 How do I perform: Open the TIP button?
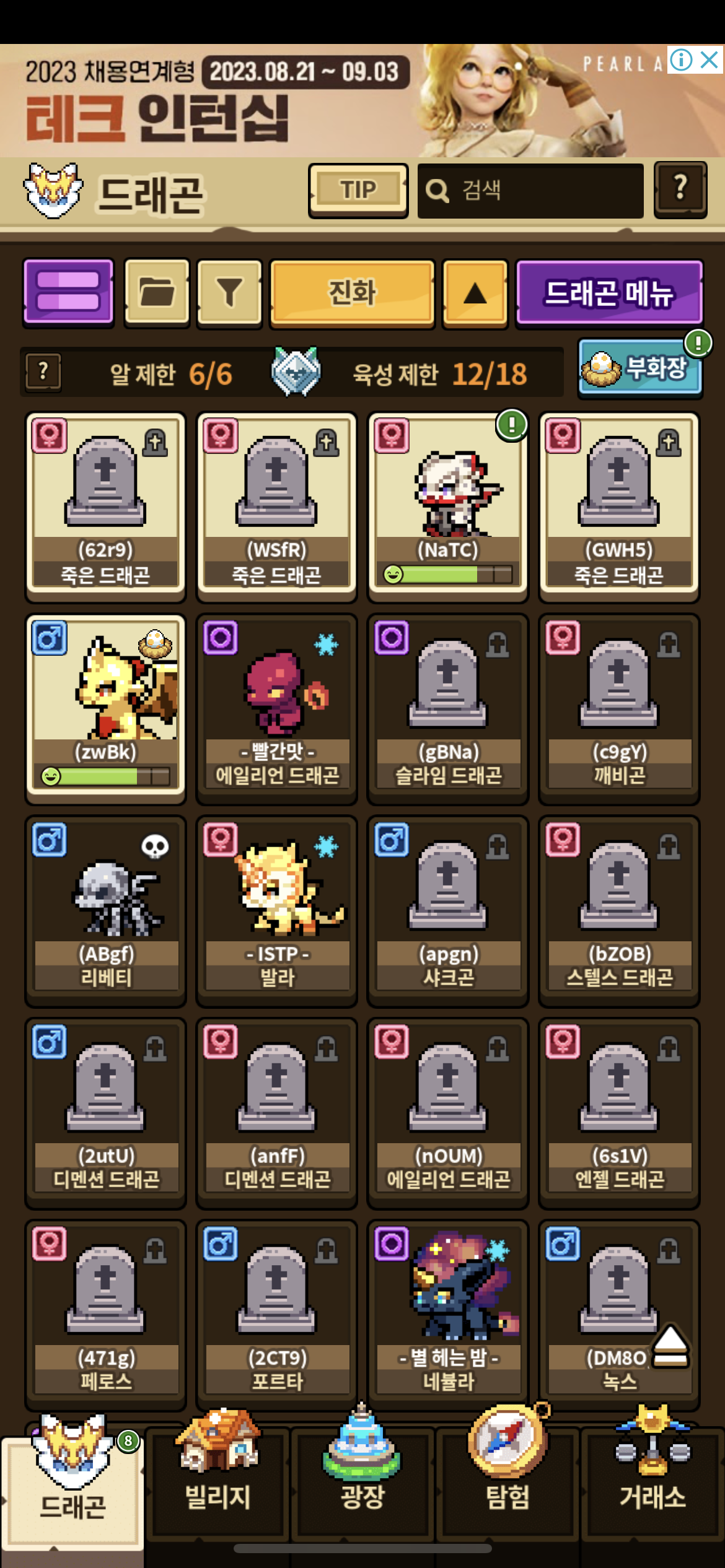pyautogui.click(x=358, y=190)
